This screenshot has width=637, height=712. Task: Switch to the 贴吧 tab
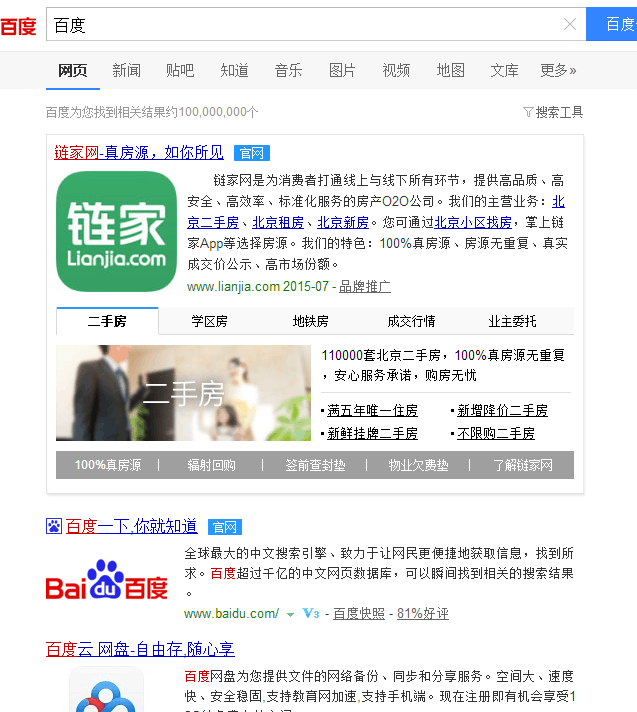pos(180,70)
